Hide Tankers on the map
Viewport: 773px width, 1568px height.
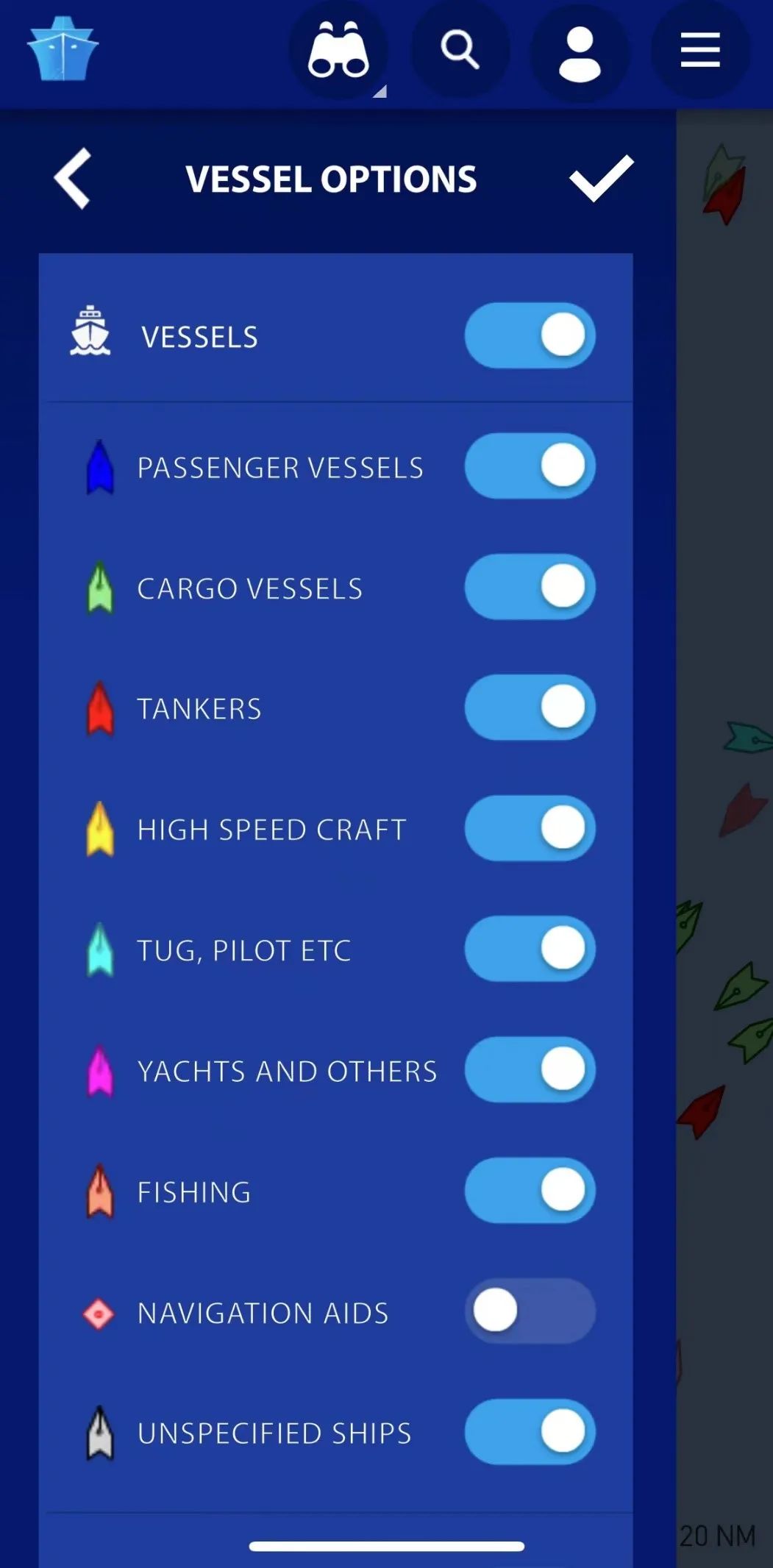[530, 708]
